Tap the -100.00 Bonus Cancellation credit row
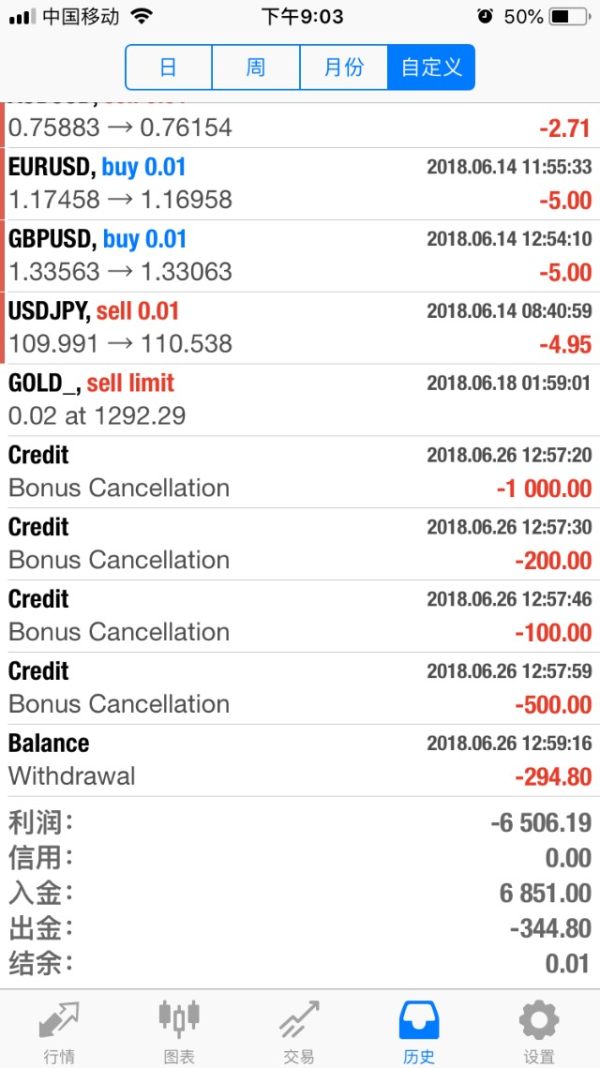Image resolution: width=600 pixels, height=1068 pixels. tap(300, 616)
